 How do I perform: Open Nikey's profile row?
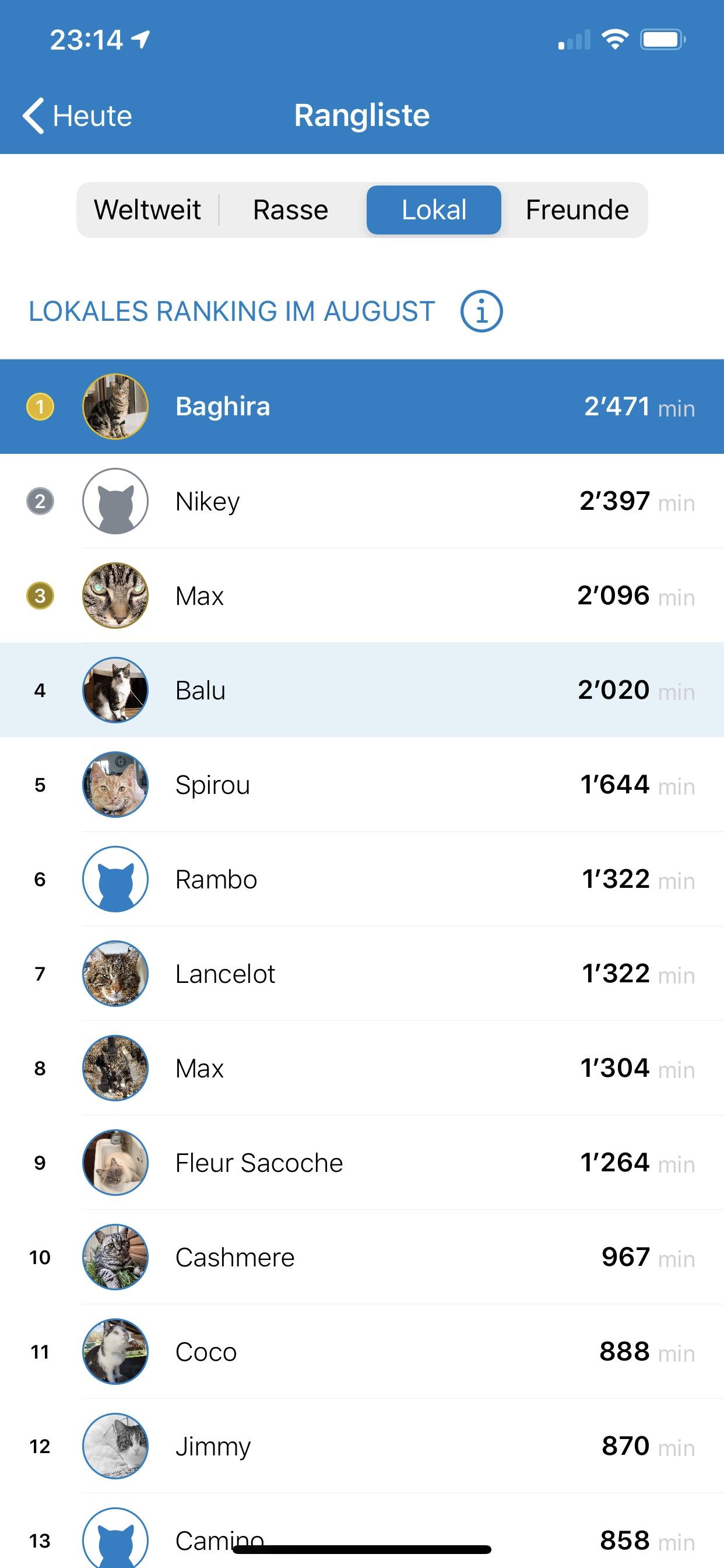(x=362, y=502)
